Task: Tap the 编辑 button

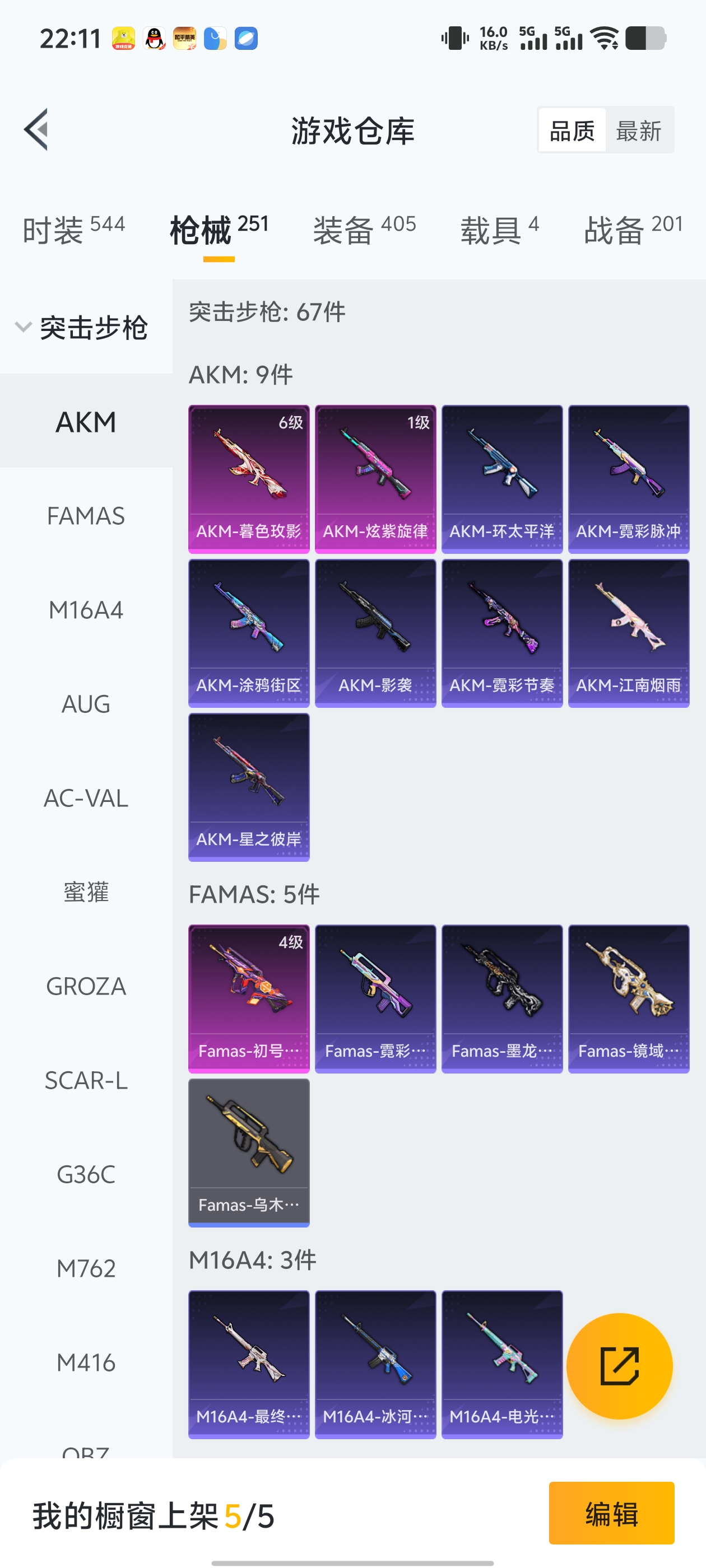Action: click(x=611, y=1513)
